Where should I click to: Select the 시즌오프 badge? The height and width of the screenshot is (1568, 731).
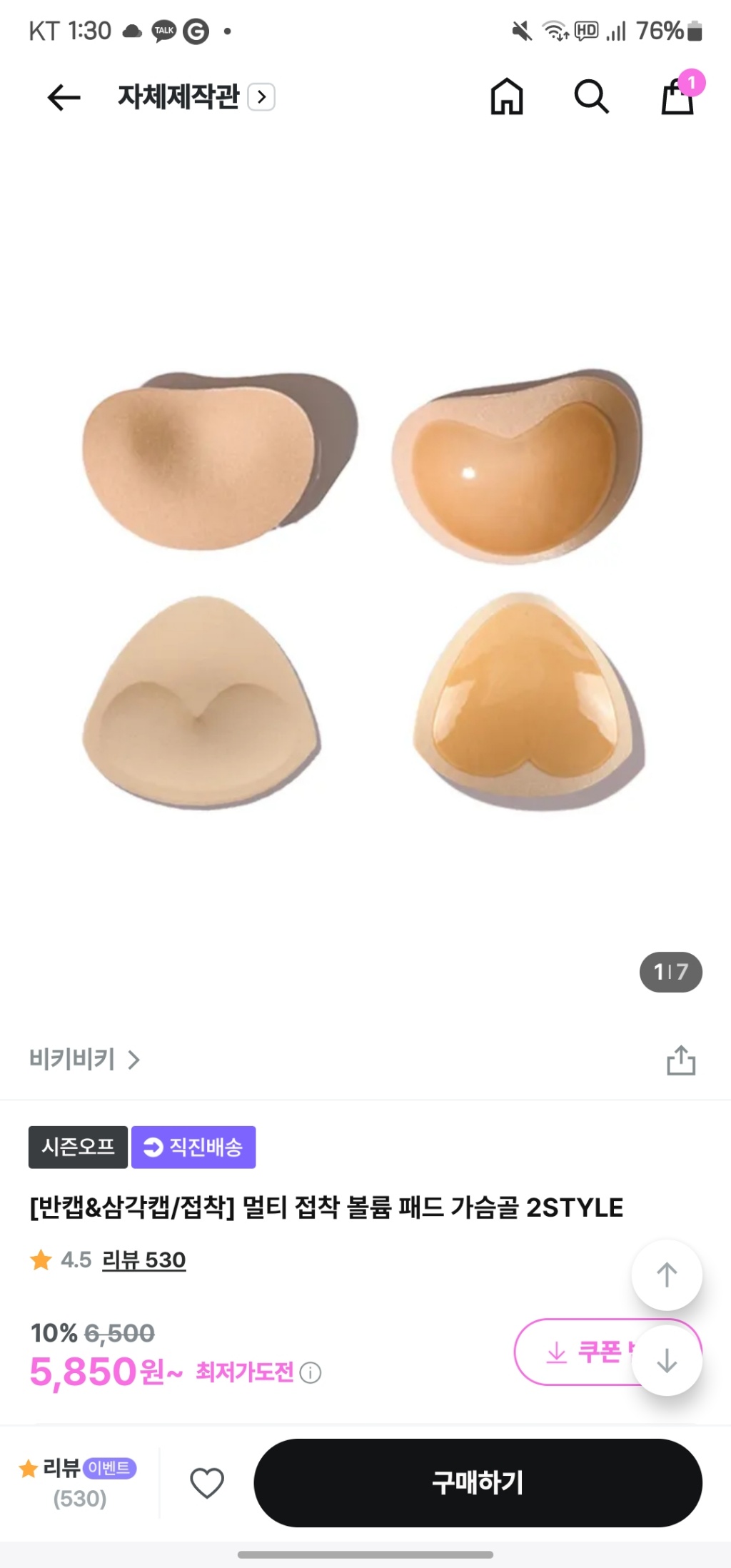click(77, 1147)
